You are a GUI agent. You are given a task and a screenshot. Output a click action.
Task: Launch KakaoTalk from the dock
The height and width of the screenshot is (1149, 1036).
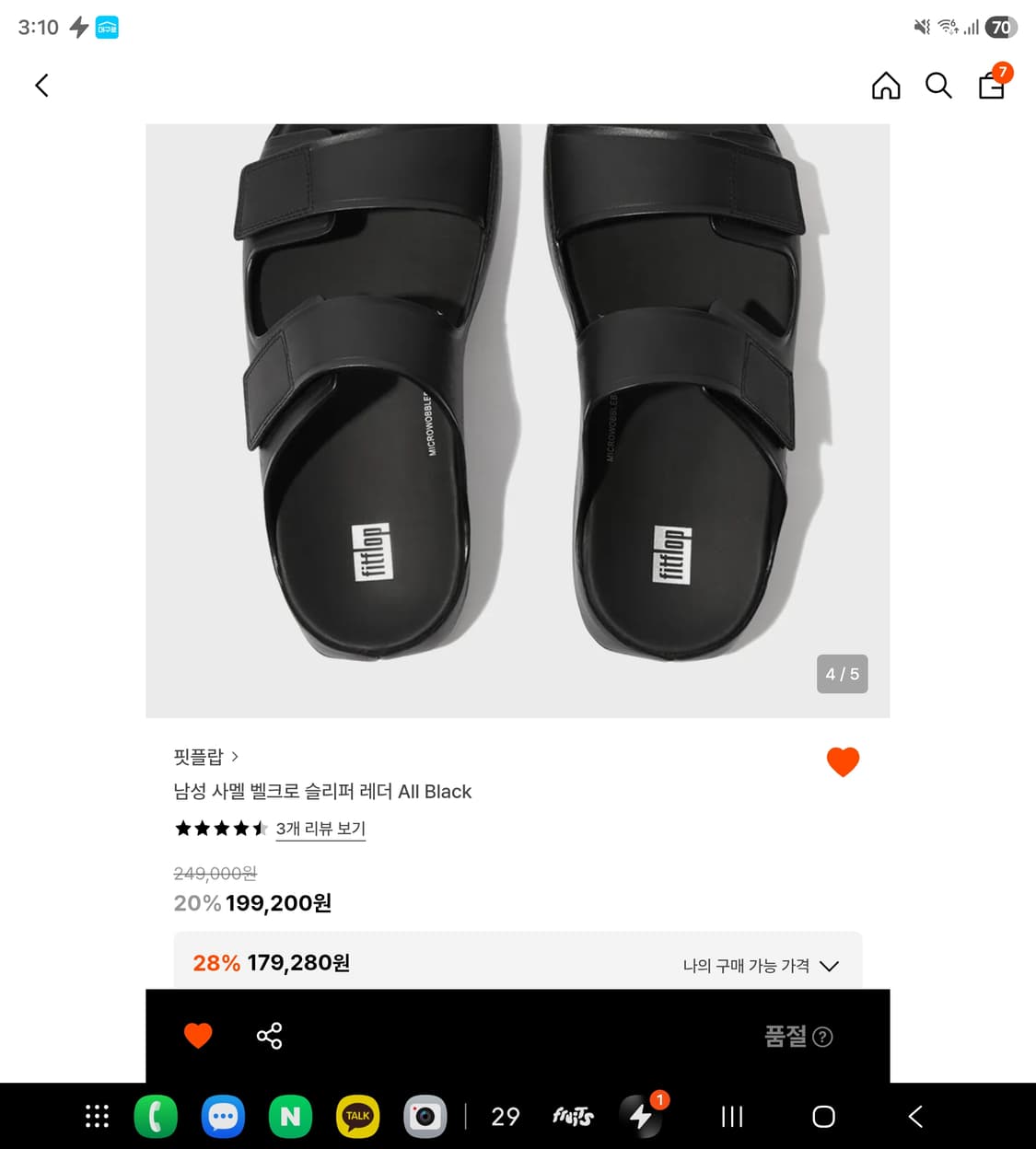[357, 1116]
